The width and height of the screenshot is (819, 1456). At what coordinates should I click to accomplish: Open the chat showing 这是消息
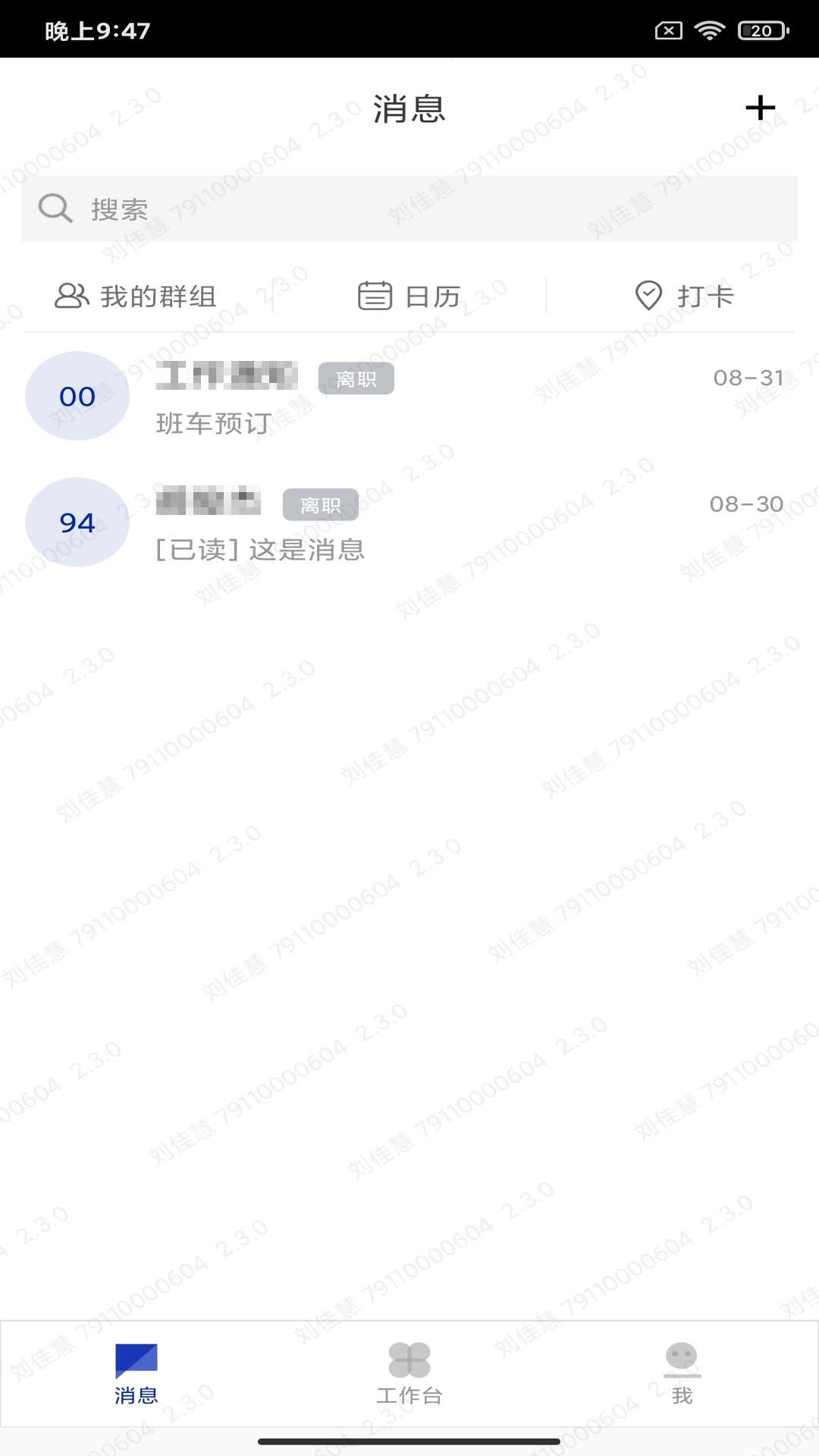[409, 523]
